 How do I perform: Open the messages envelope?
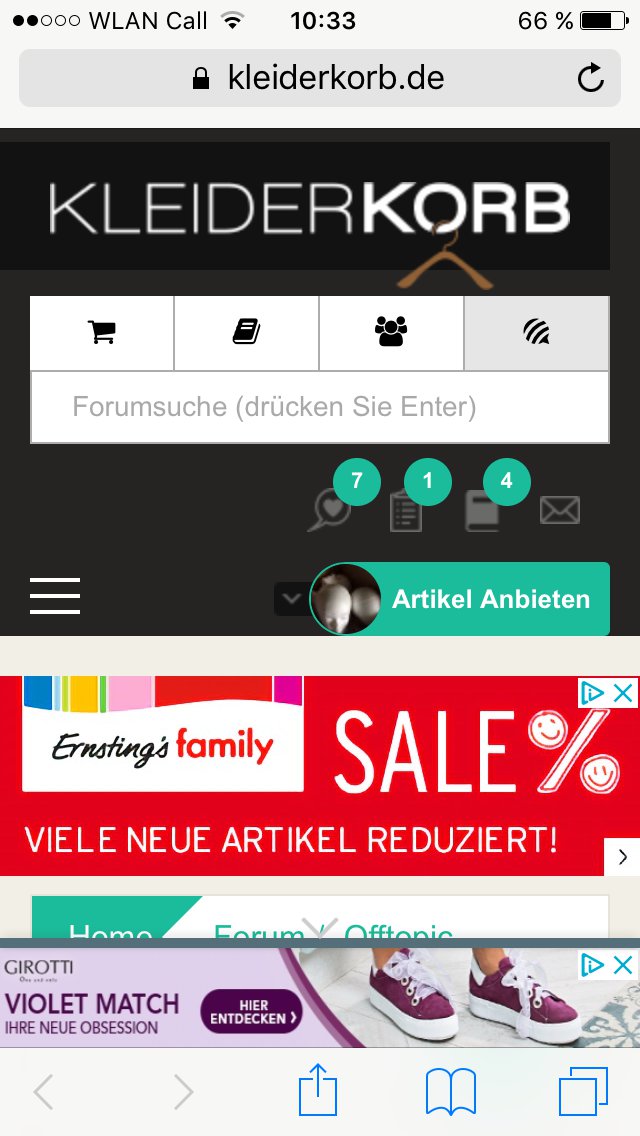559,510
